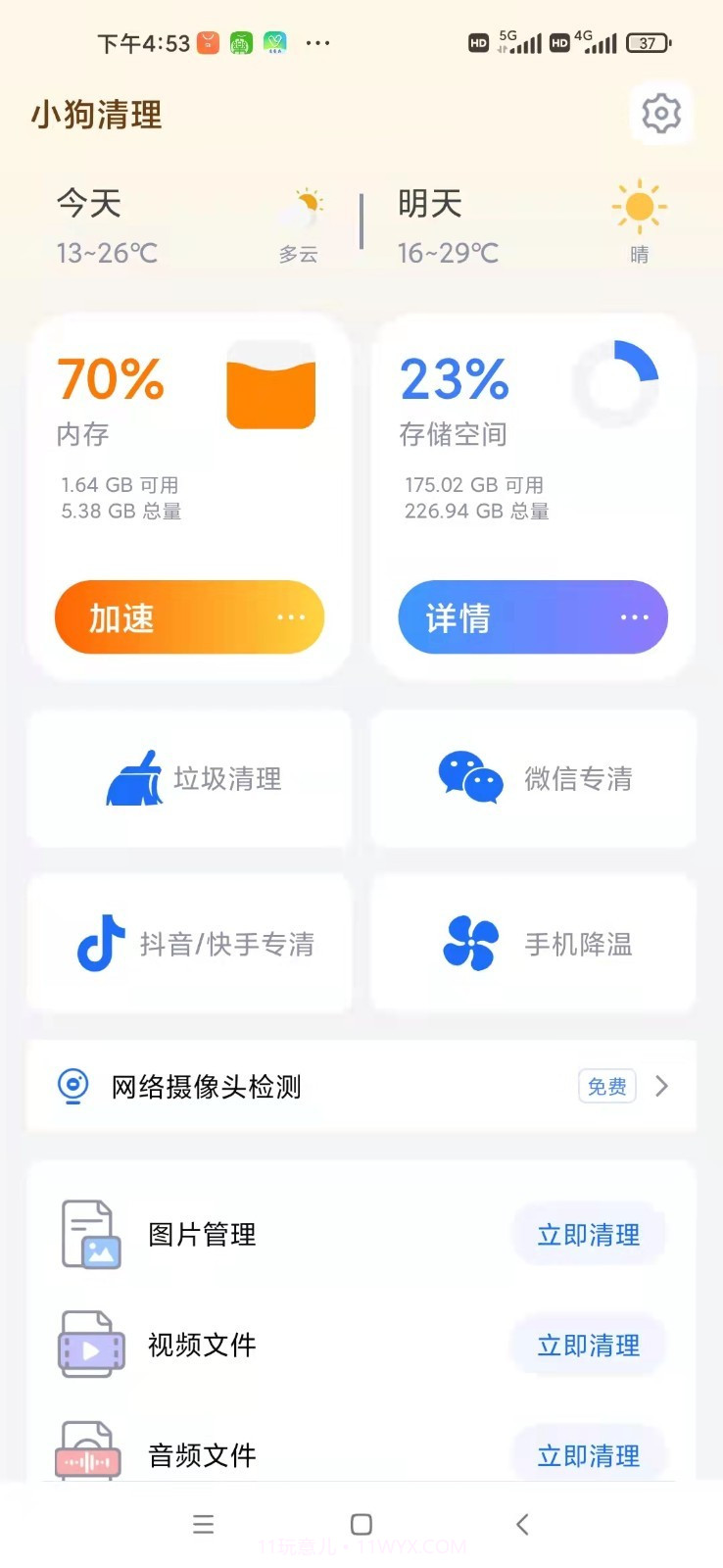This screenshot has width=723, height=1568.
Task: Click the fan icon for 手机降温
Action: (x=470, y=943)
